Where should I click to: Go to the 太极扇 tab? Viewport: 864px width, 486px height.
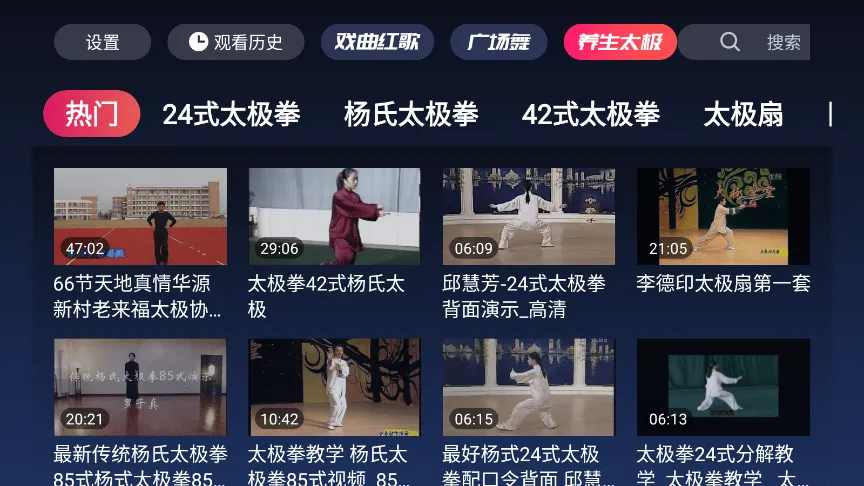[x=743, y=114]
